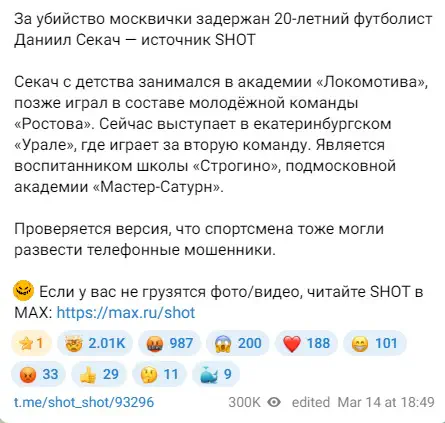Screen dimensions: 445x423
Task: Add the mind-blown reaction with 2.01K
Action: click(95, 343)
